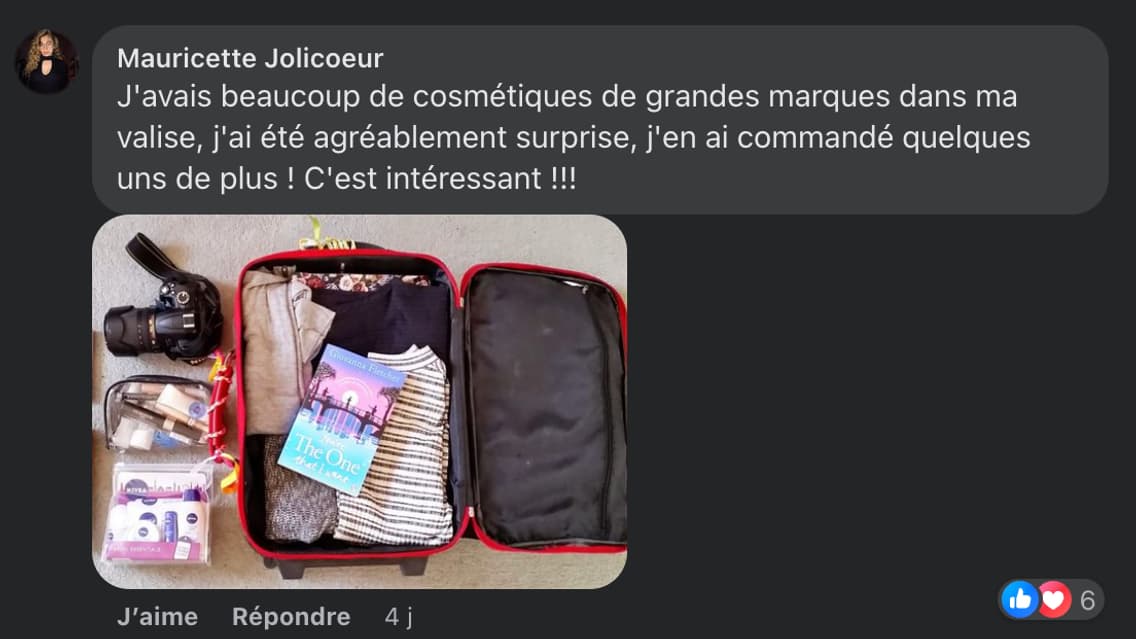Like the comment with J'aime
This screenshot has width=1136, height=639.
[157, 617]
